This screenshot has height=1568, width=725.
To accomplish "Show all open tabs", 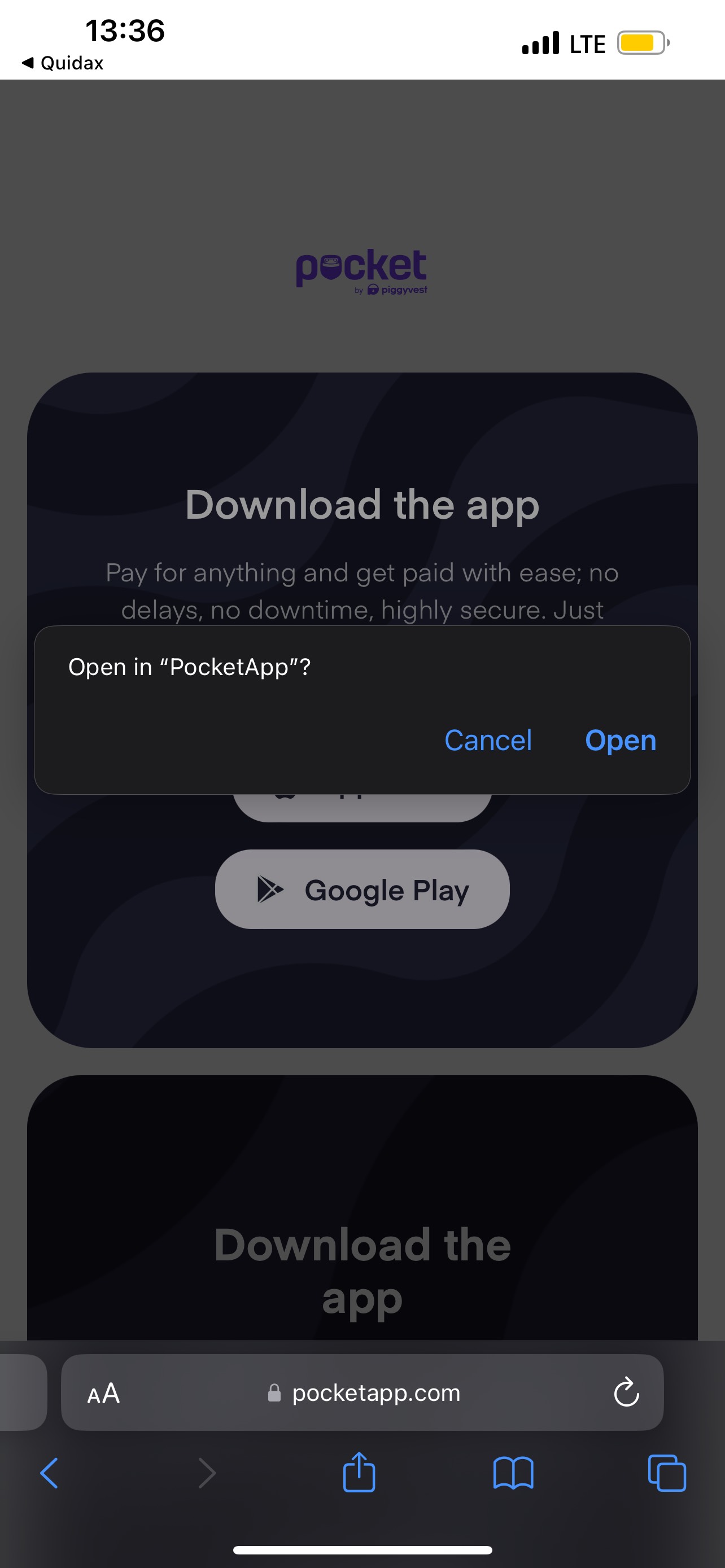I will click(667, 1473).
